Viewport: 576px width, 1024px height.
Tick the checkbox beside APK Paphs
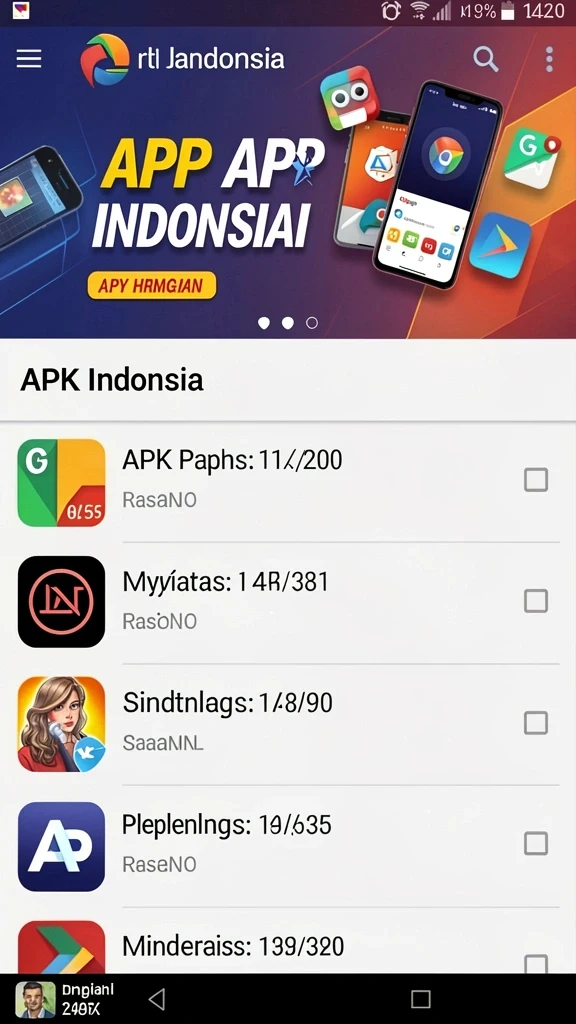(x=536, y=480)
